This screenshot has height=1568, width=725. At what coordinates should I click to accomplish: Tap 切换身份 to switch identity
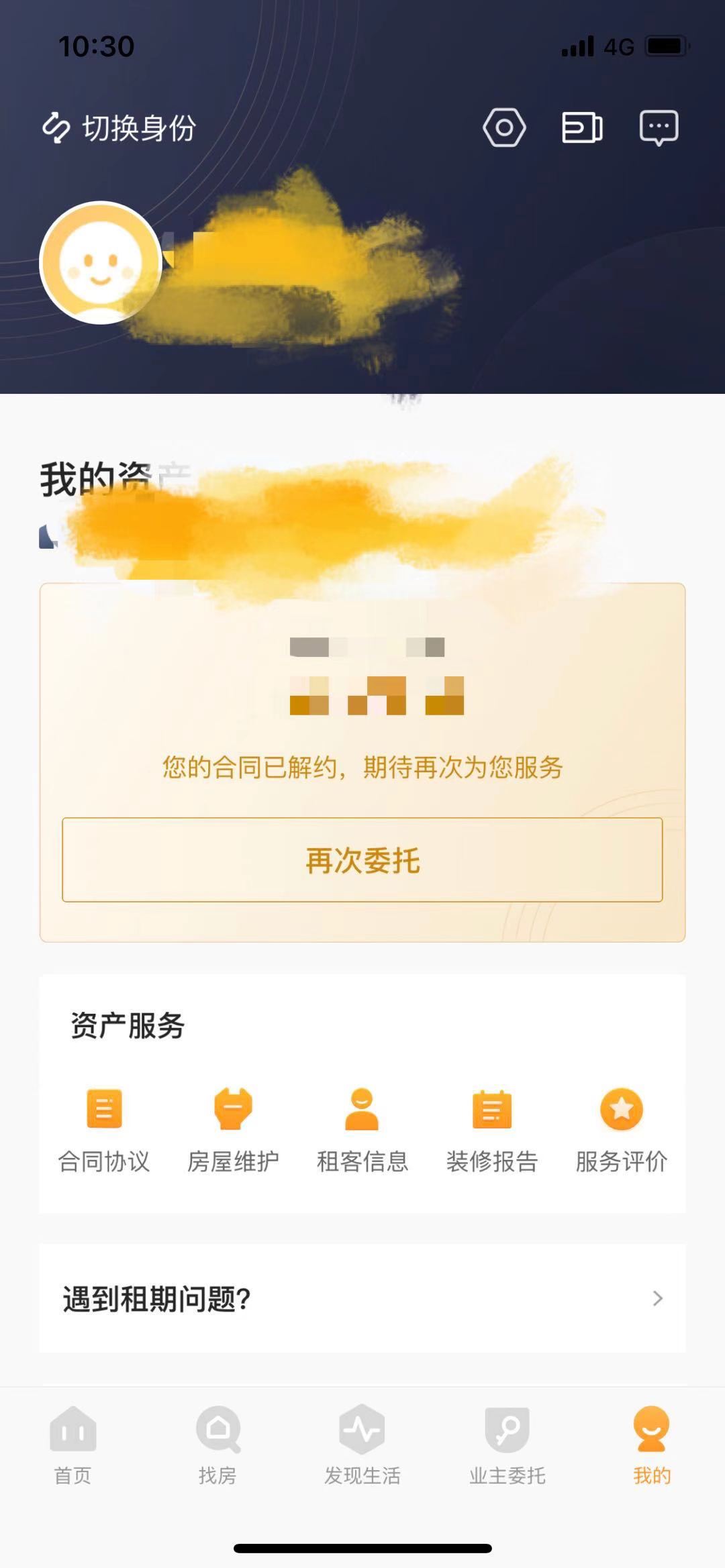119,127
